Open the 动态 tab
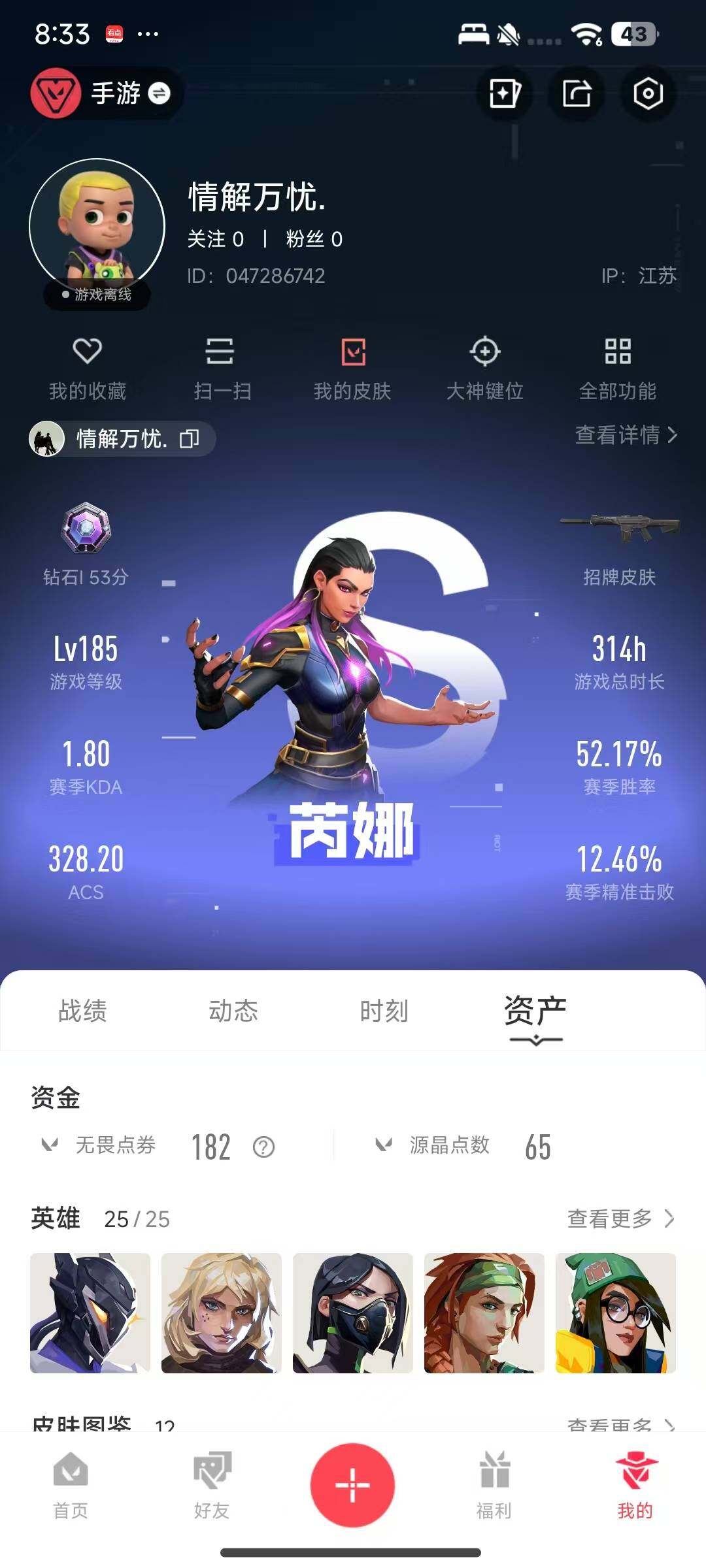The width and height of the screenshot is (706, 1568). coord(233,1011)
